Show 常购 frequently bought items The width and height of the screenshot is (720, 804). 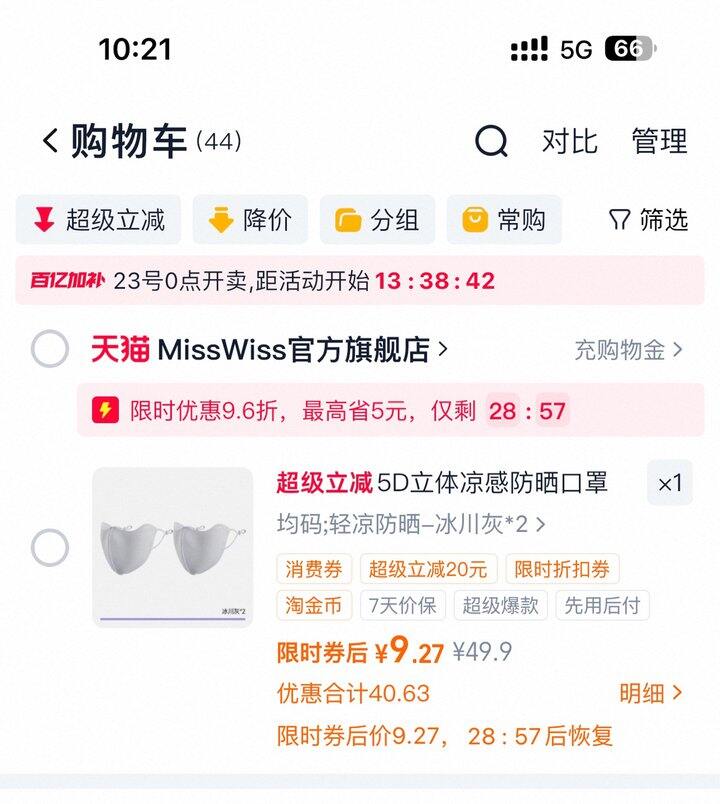pos(504,220)
